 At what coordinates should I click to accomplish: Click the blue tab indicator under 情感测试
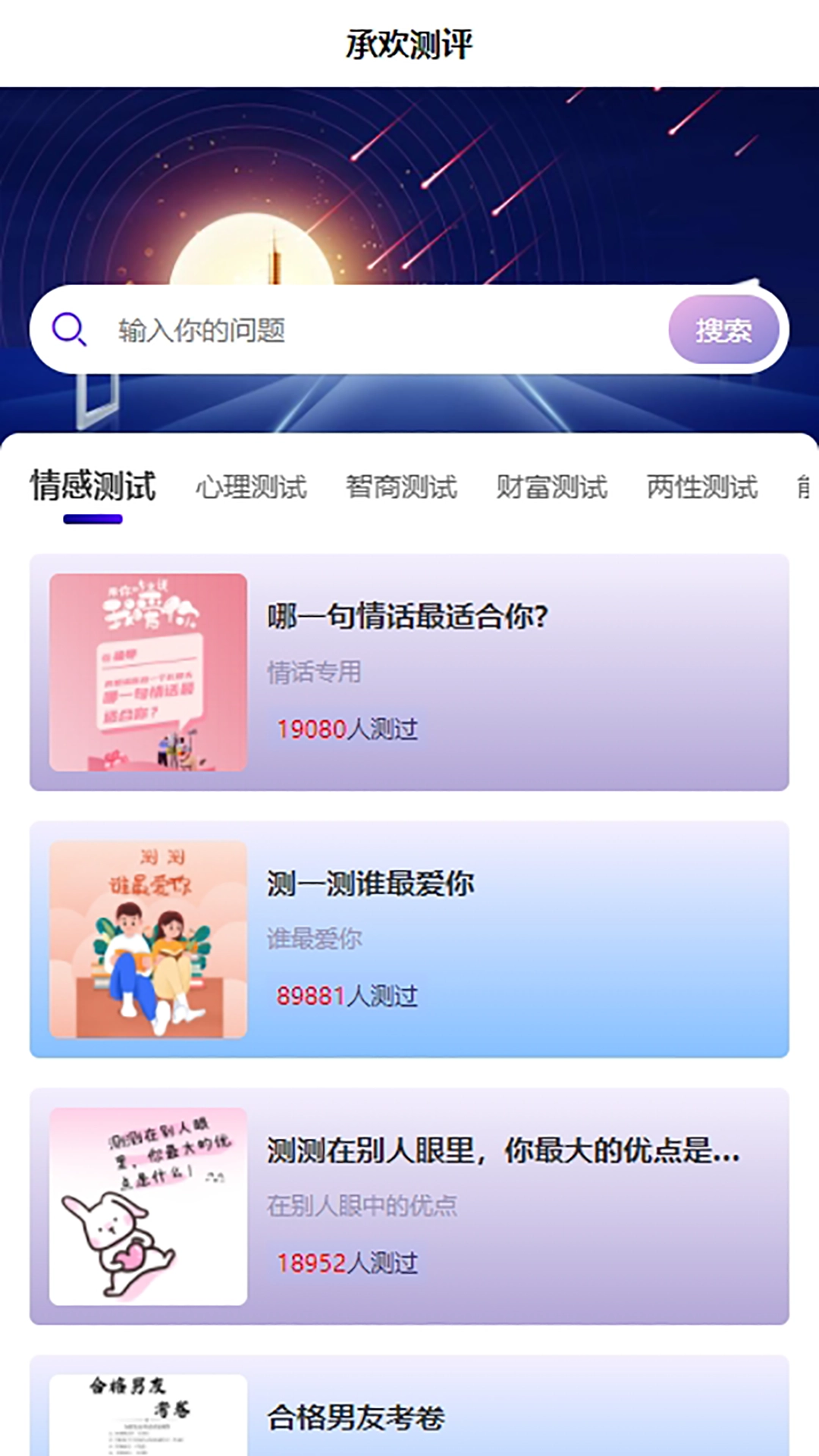93,519
